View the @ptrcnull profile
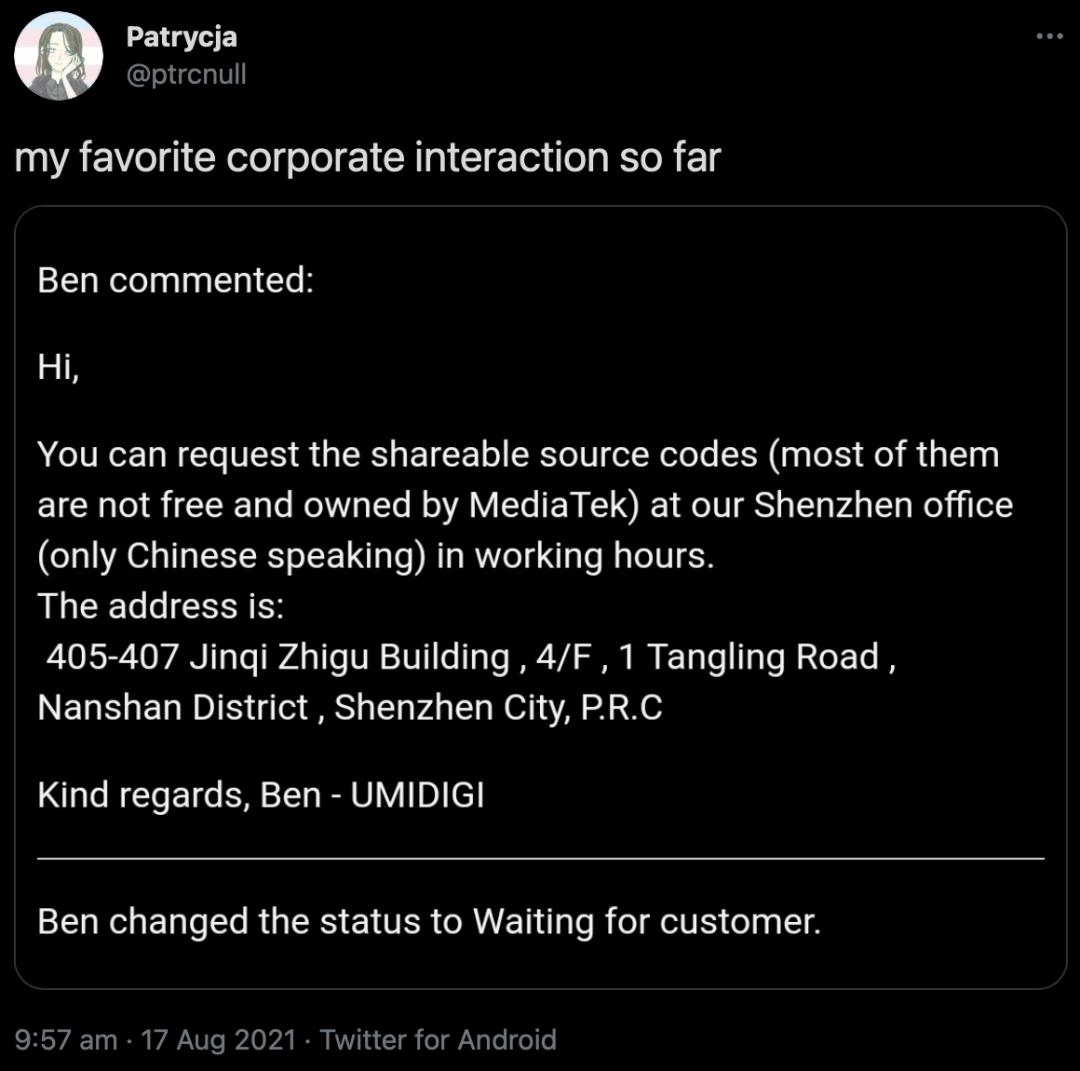This screenshot has width=1080, height=1071. pos(186,74)
